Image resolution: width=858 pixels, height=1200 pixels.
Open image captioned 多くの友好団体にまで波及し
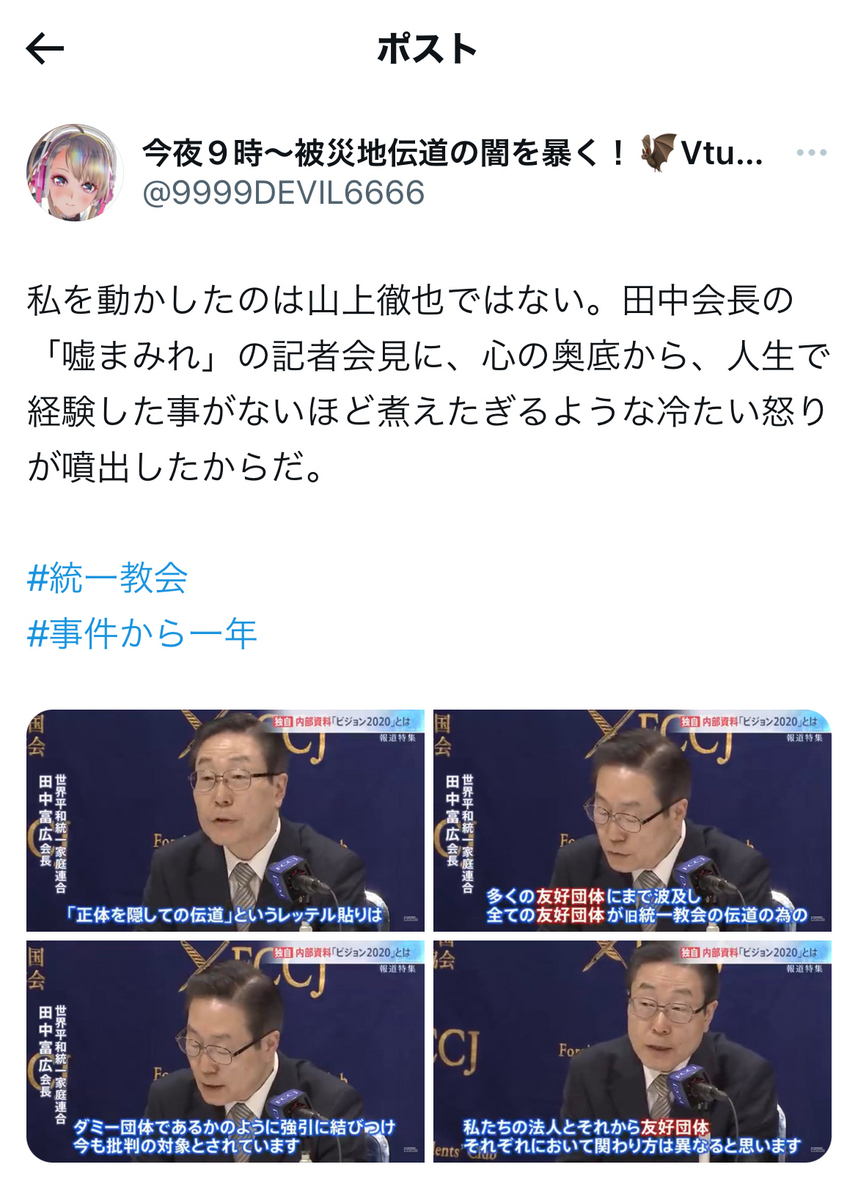[632, 820]
